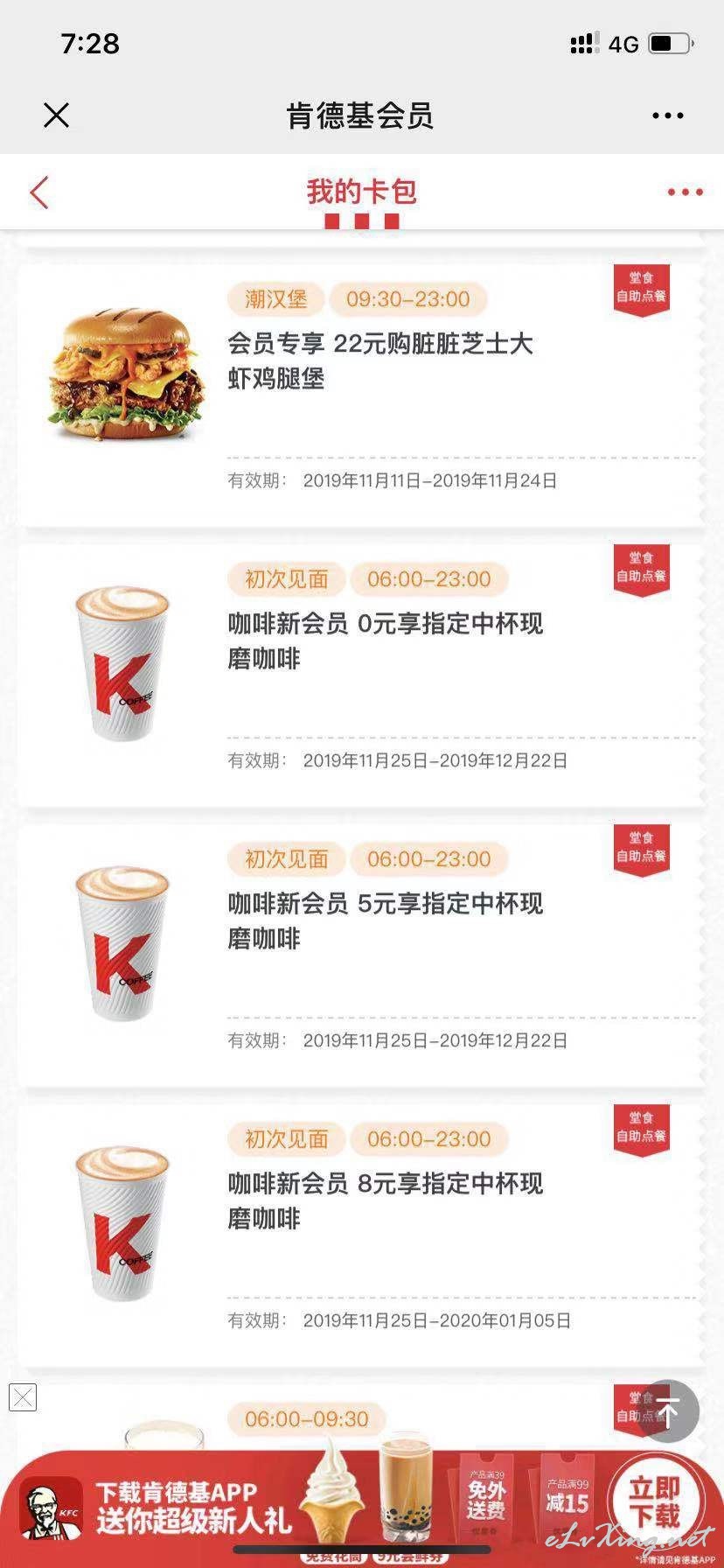Viewport: 724px width, 1568px height.
Task: Tap the back-to-top arrow button
Action: pos(668,1412)
